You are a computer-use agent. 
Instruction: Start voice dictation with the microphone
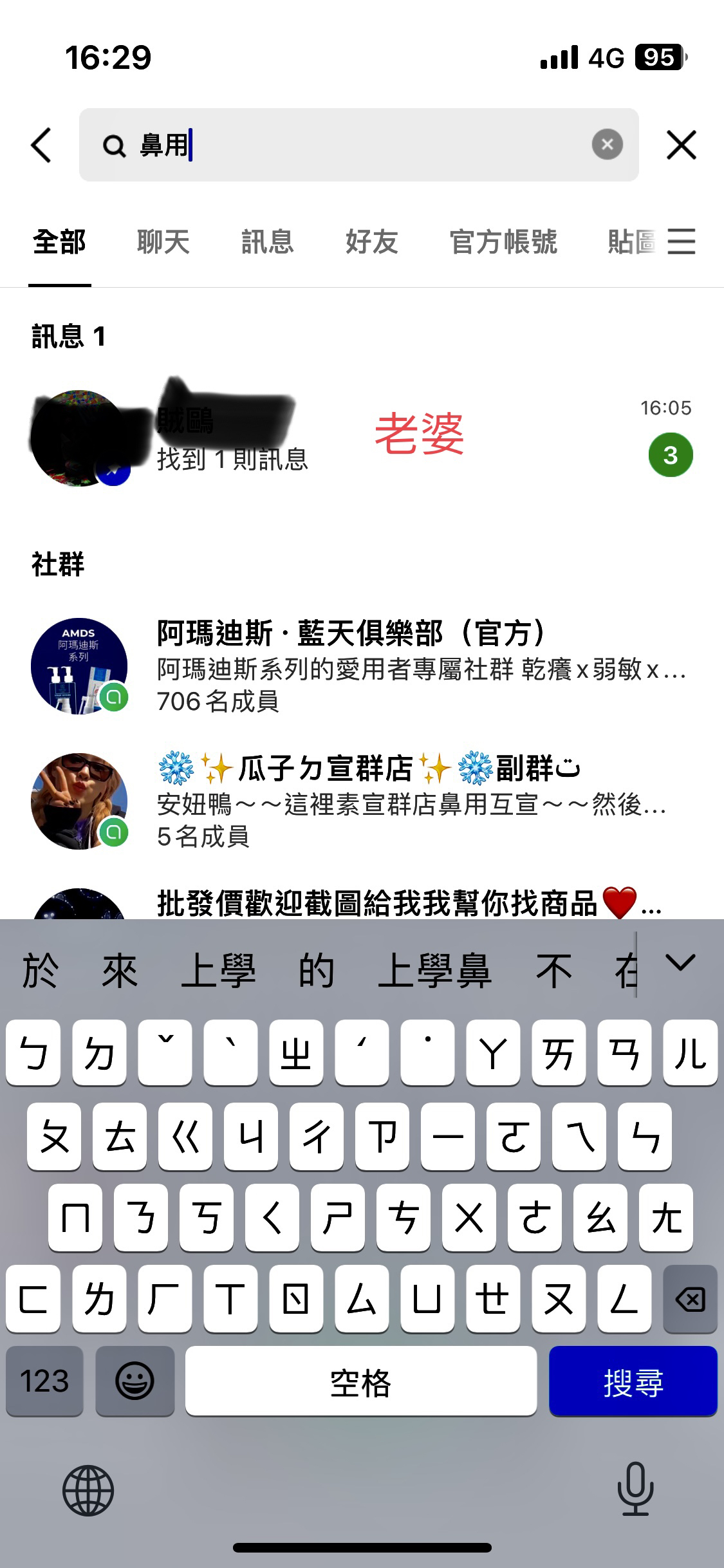coord(635,1489)
